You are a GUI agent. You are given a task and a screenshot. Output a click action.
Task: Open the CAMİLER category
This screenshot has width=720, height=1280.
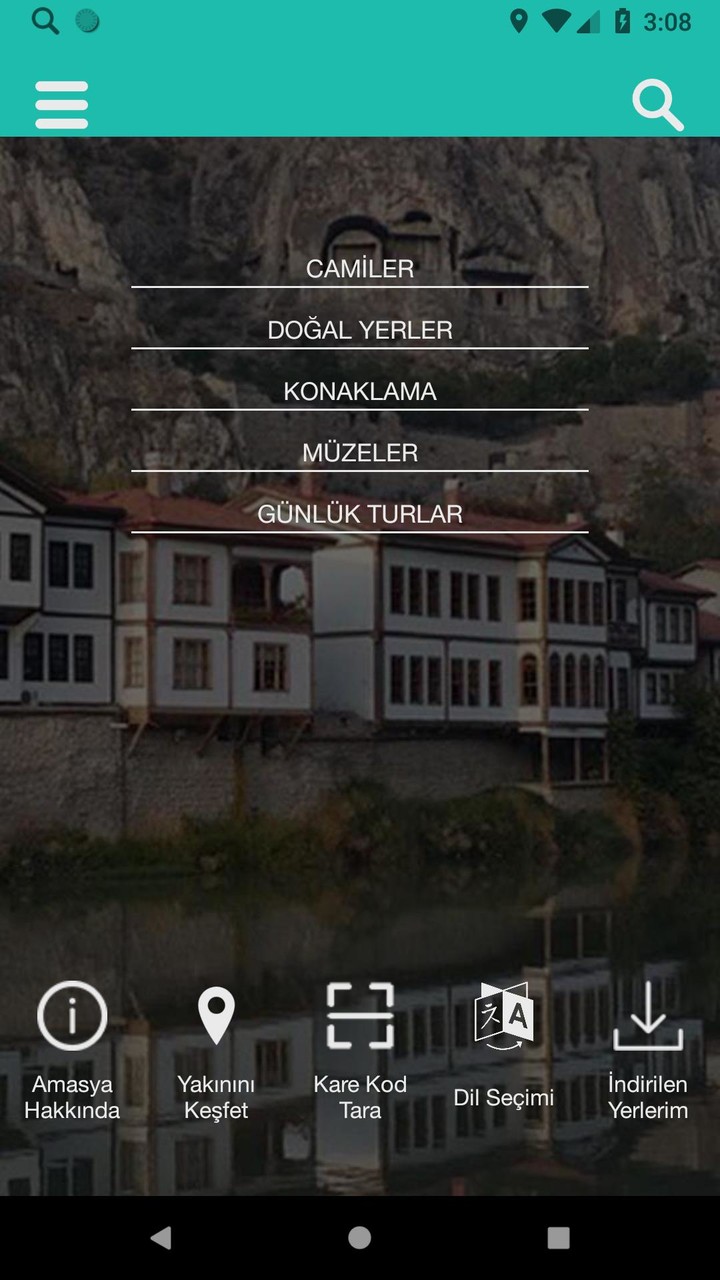(x=360, y=269)
